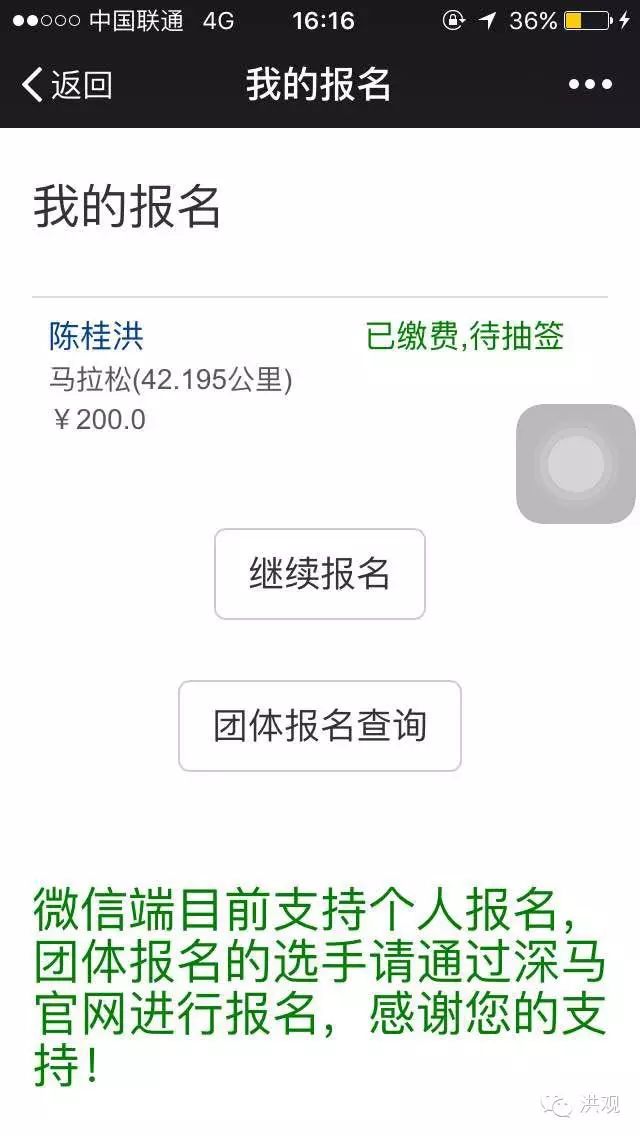Go back using the 返回 button
Viewport: 640px width, 1136px height.
coord(66,85)
